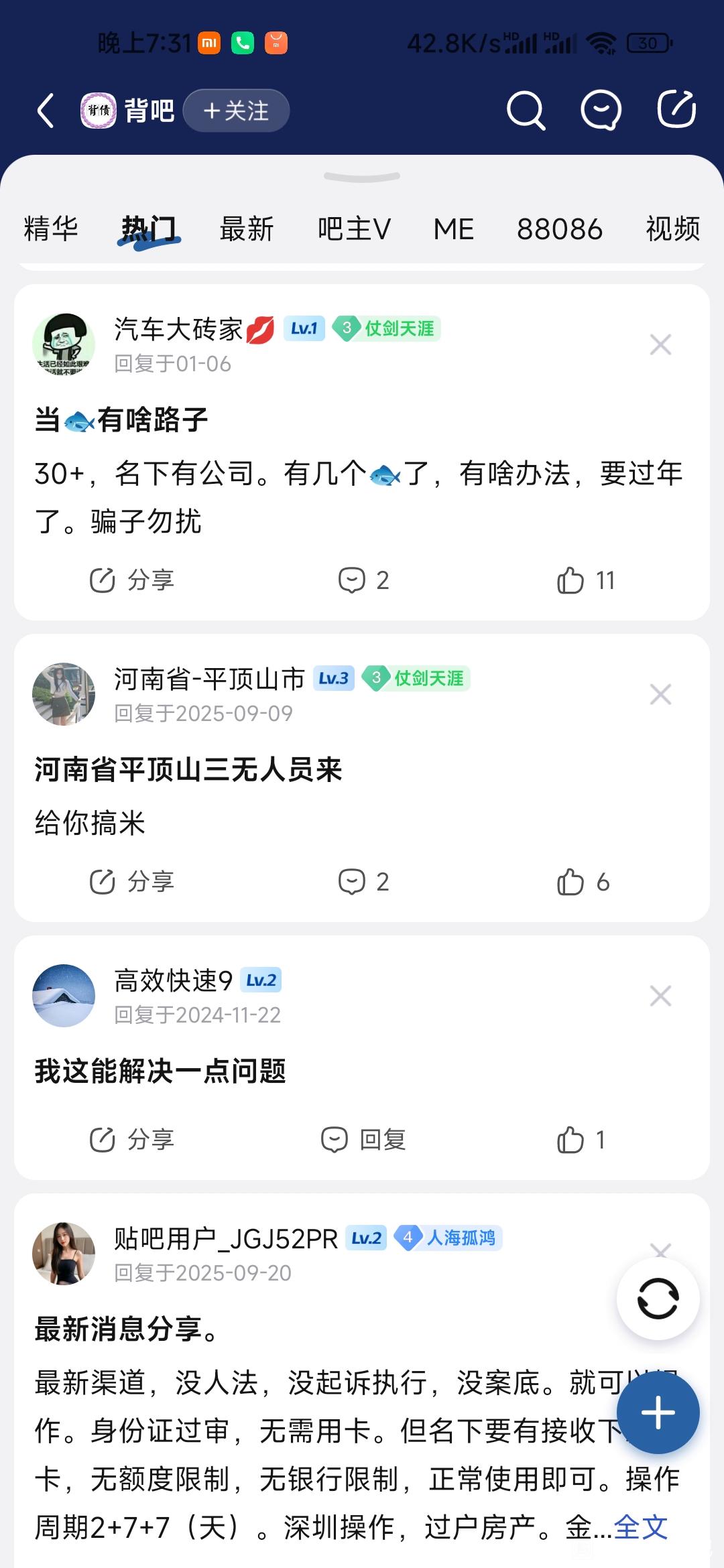
Task: Switch to the 最新 tab
Action: tap(247, 229)
